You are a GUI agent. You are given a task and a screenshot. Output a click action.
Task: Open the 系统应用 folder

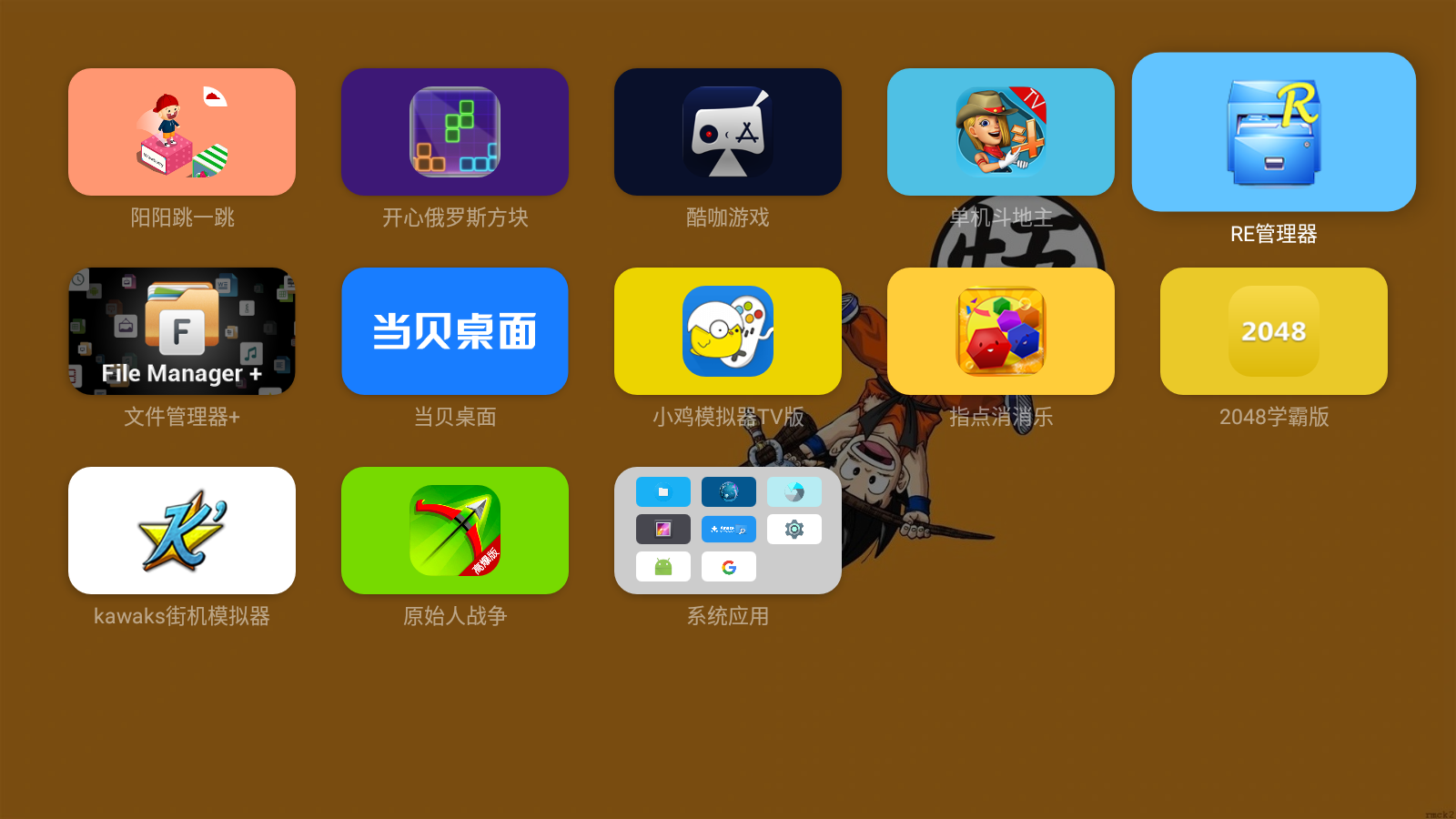pos(728,531)
